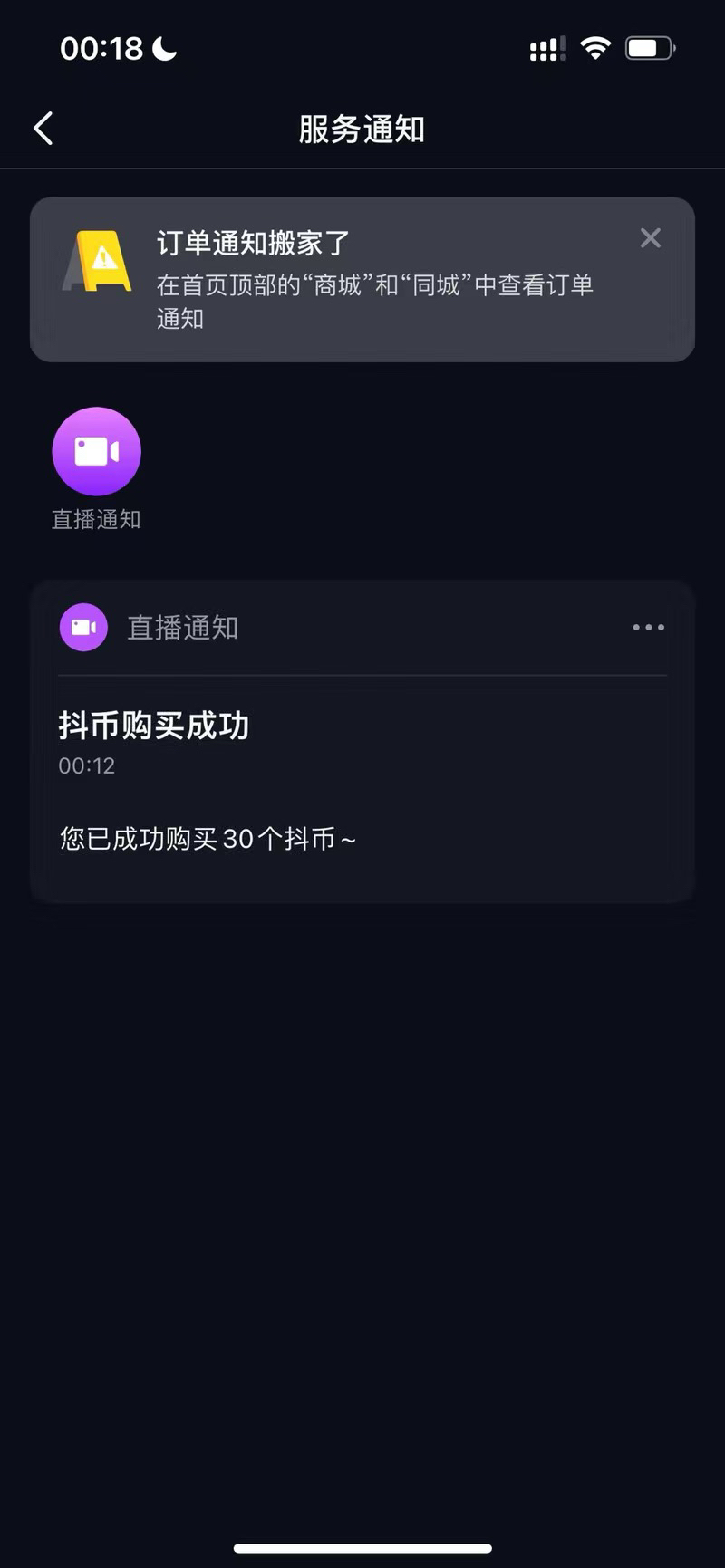Tap the 00:12 timestamp on the message
The image size is (725, 1568).
[x=86, y=765]
